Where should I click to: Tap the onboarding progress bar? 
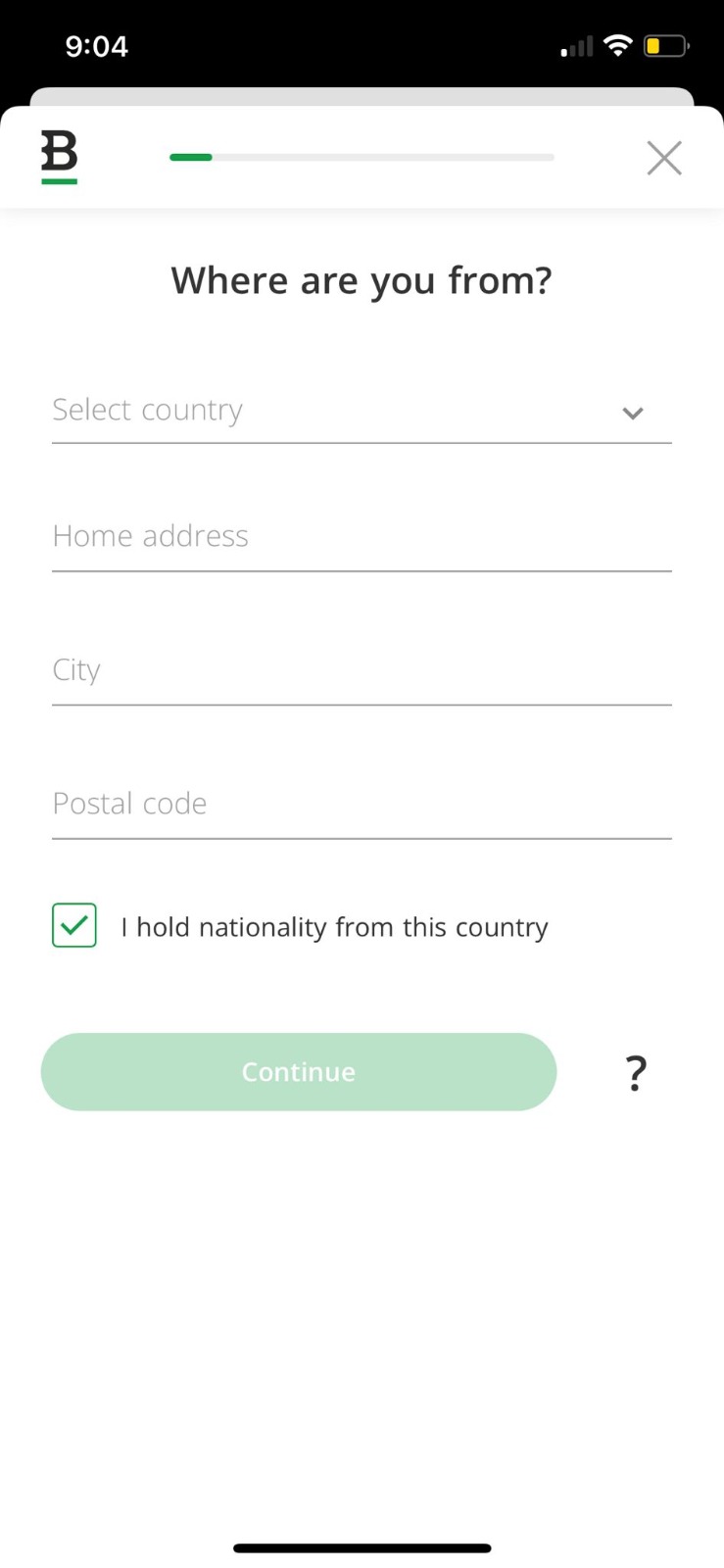pyautogui.click(x=362, y=157)
